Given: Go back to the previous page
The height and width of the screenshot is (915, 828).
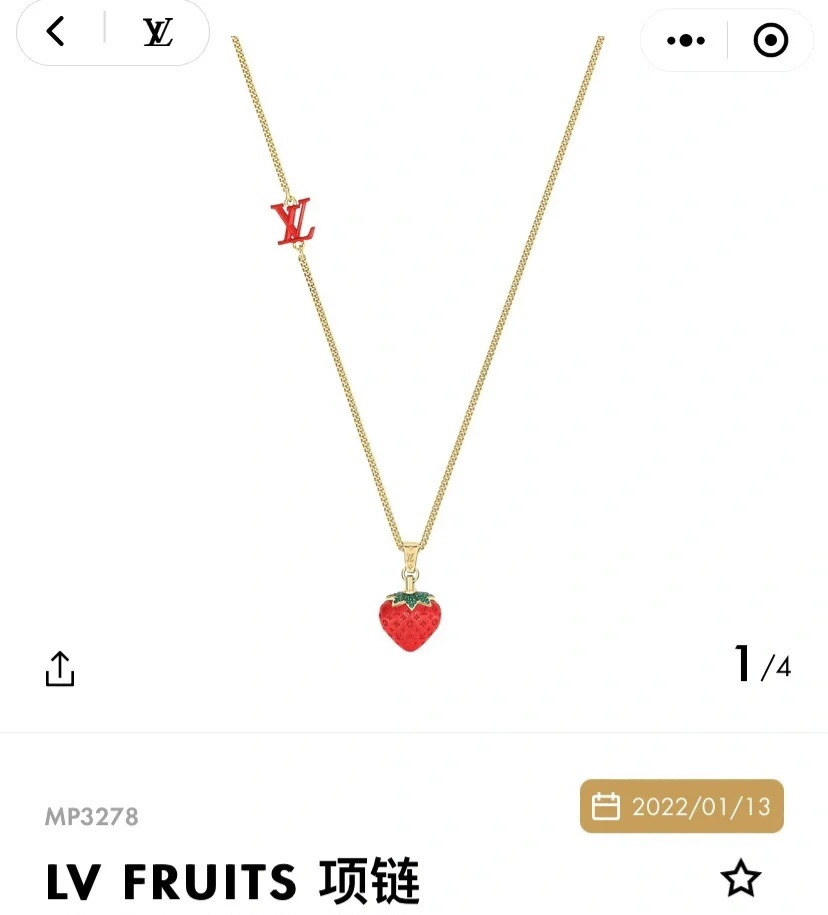Looking at the screenshot, I should pos(56,32).
